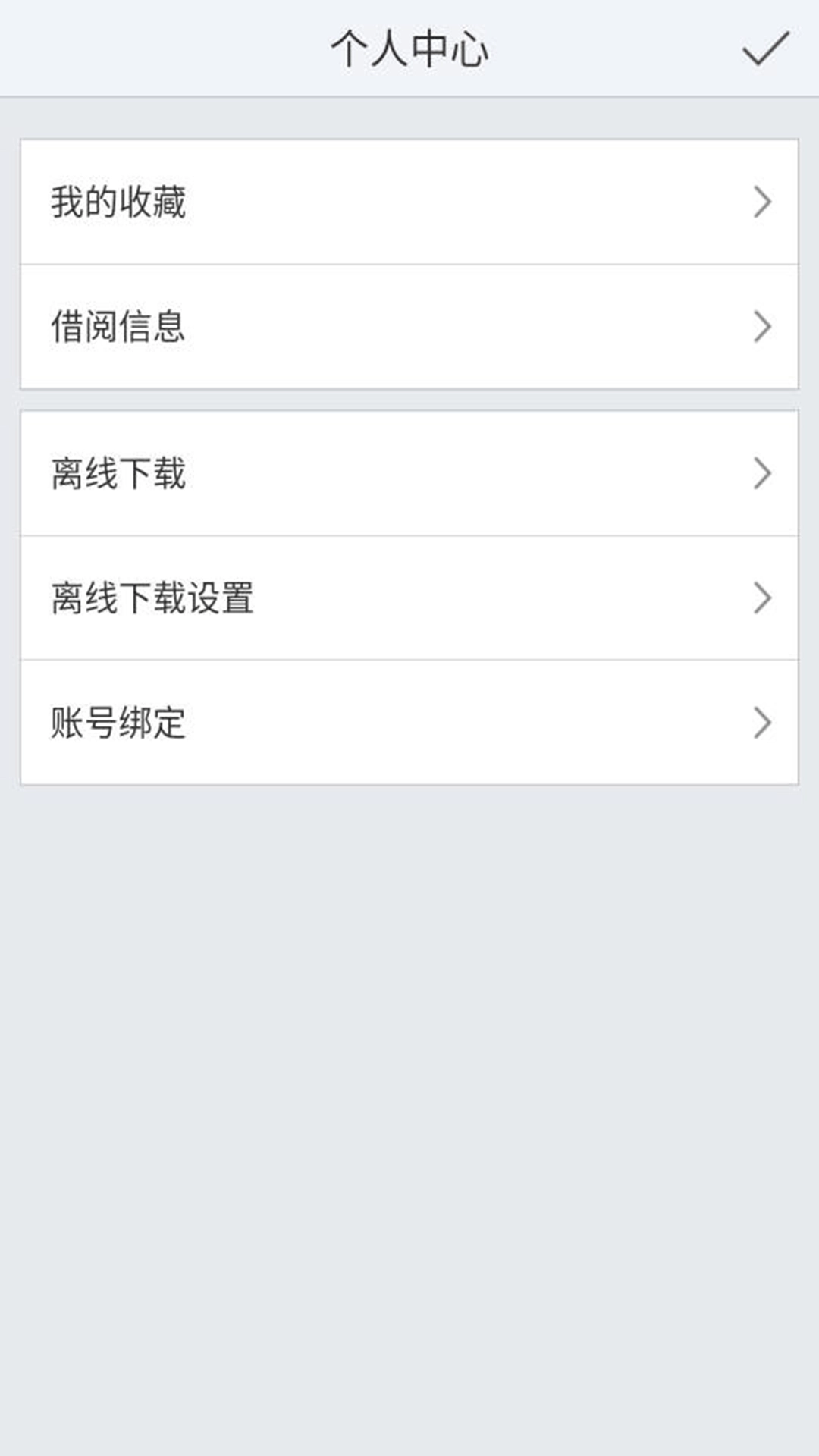Expand the chevron beside 借阅信息
The image size is (819, 1456).
(x=762, y=326)
